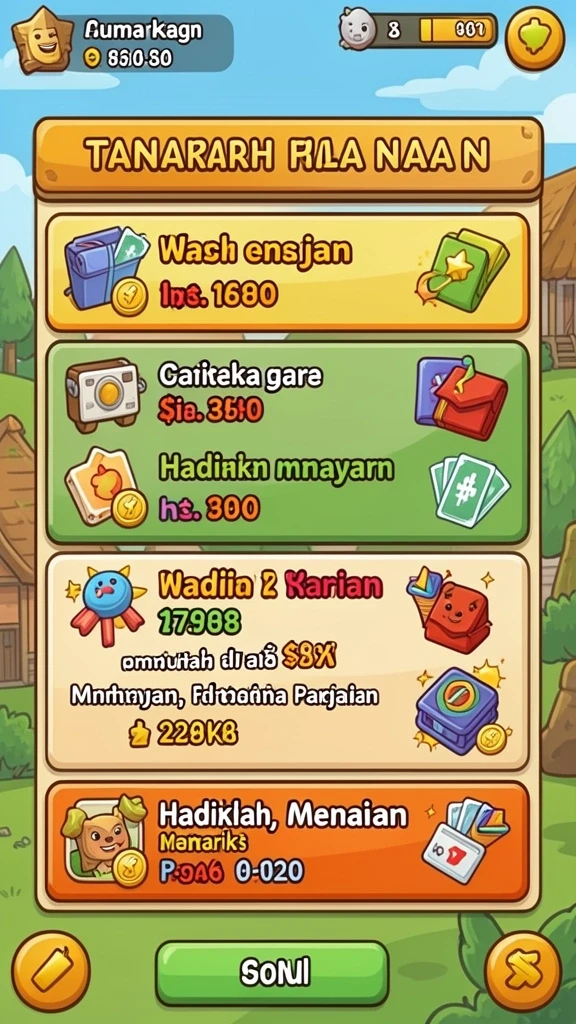Open the Wadiia 2 Karian card

pos(287,662)
